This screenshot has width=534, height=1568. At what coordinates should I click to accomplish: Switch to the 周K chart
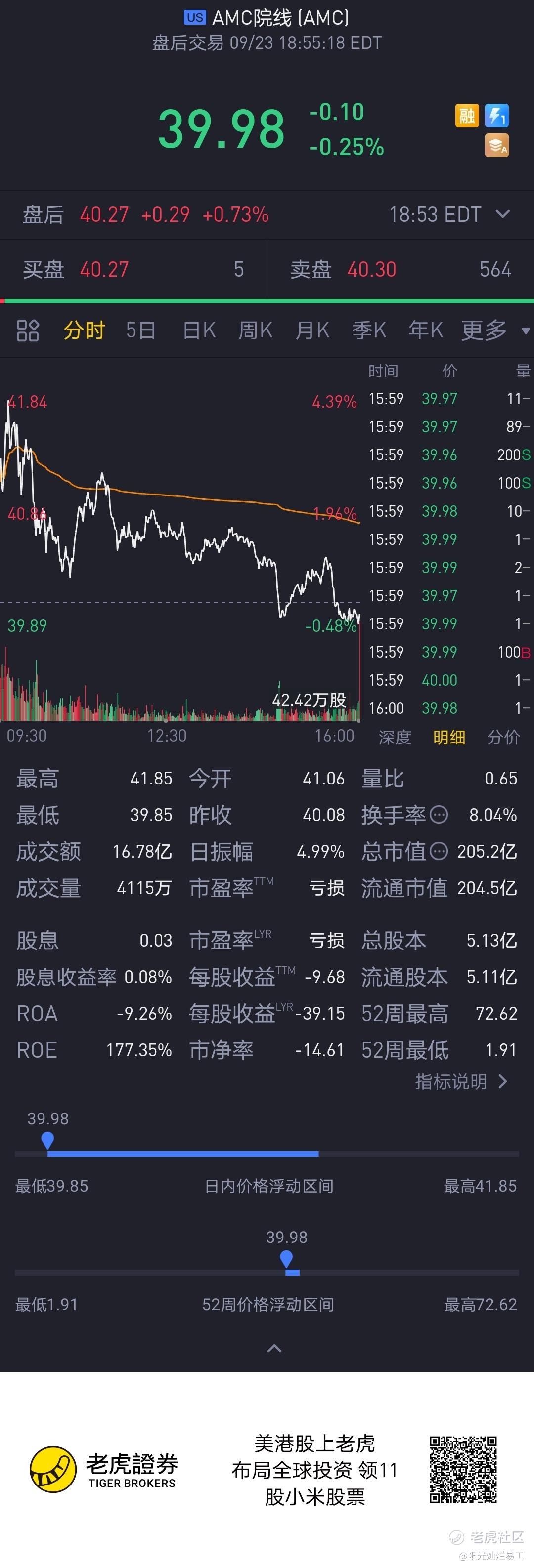[x=255, y=330]
